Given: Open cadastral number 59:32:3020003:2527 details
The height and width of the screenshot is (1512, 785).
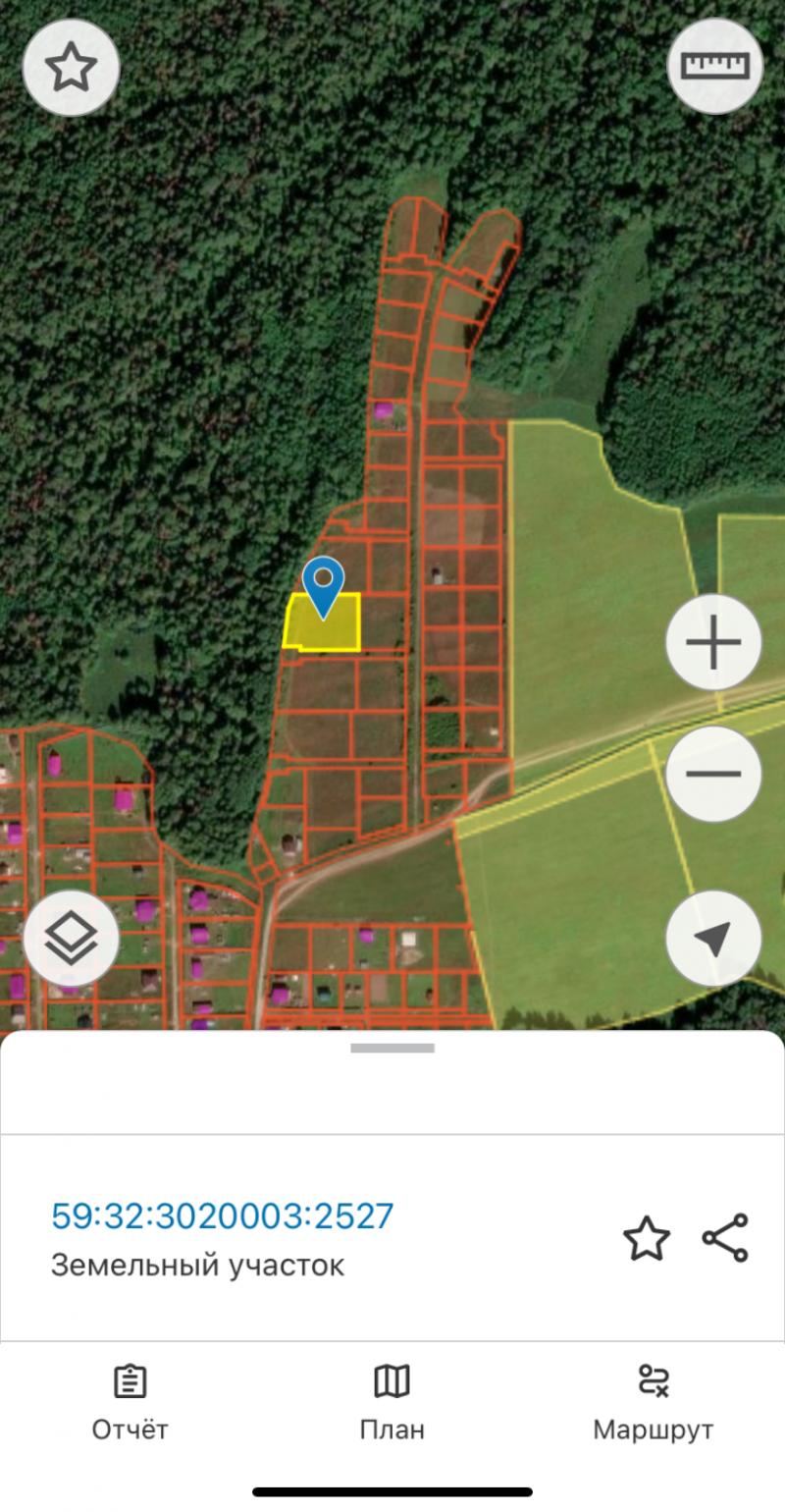Looking at the screenshot, I should [223, 1215].
